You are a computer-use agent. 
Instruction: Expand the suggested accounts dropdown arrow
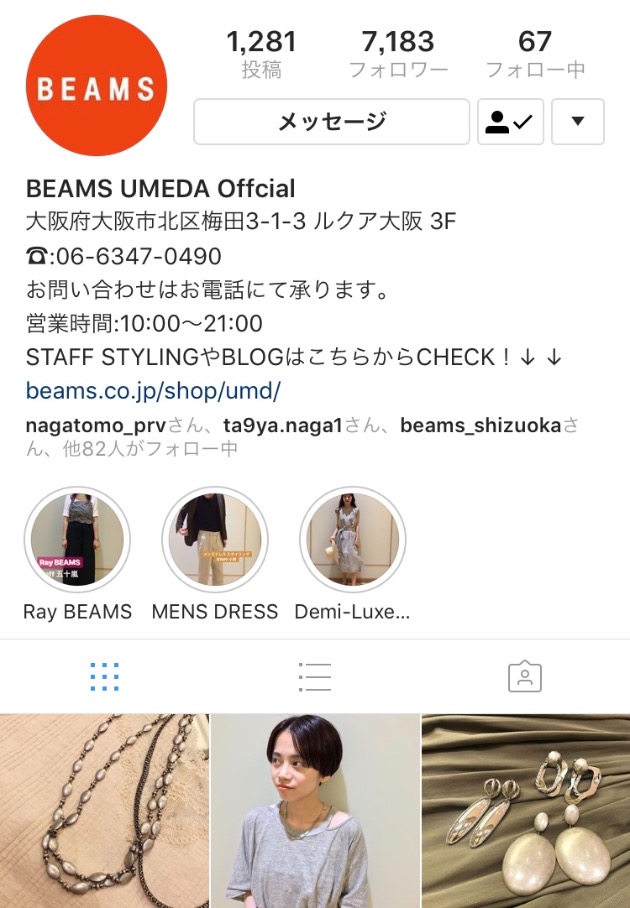[x=577, y=122]
